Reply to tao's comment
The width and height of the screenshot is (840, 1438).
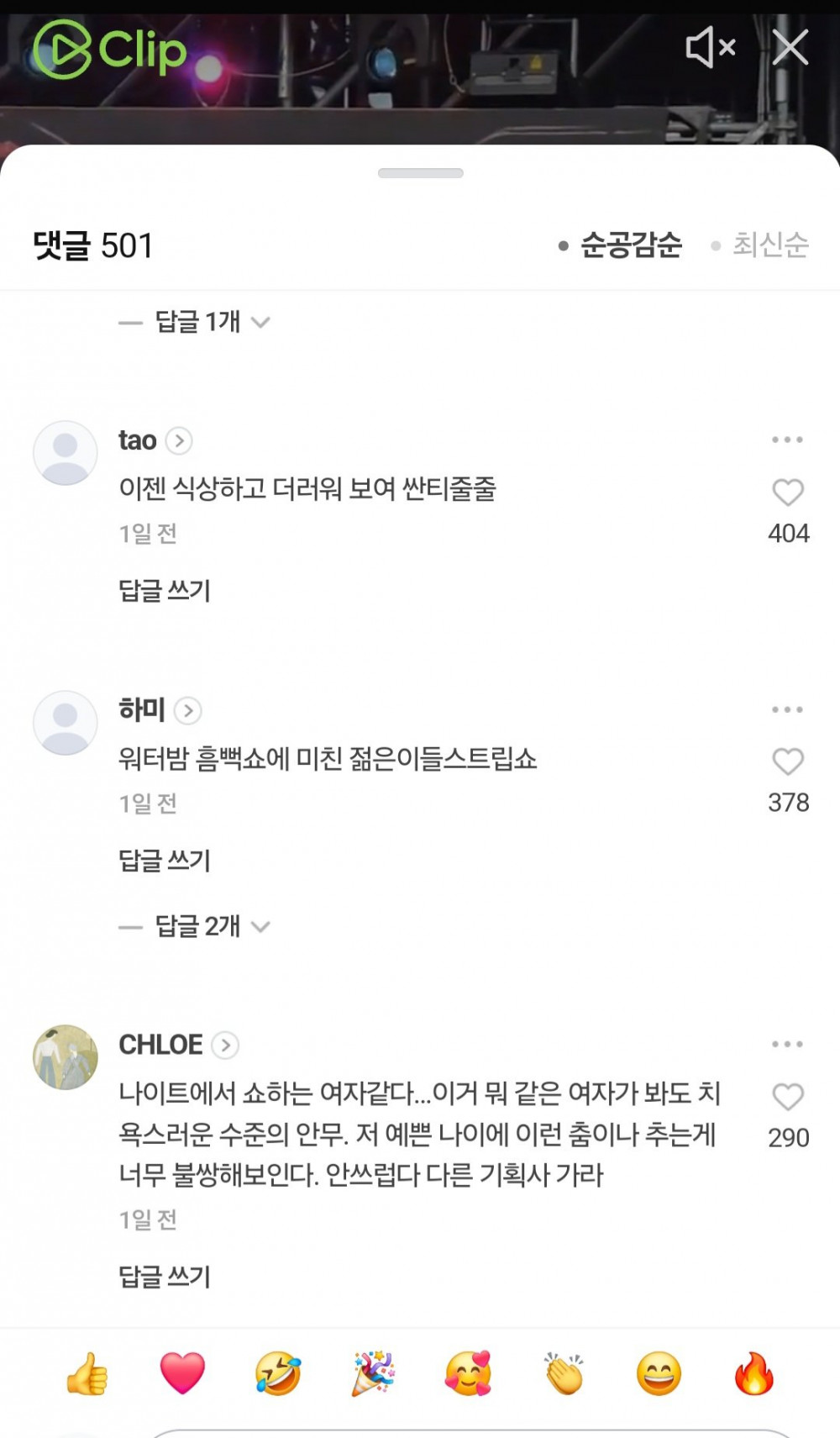coord(165,591)
